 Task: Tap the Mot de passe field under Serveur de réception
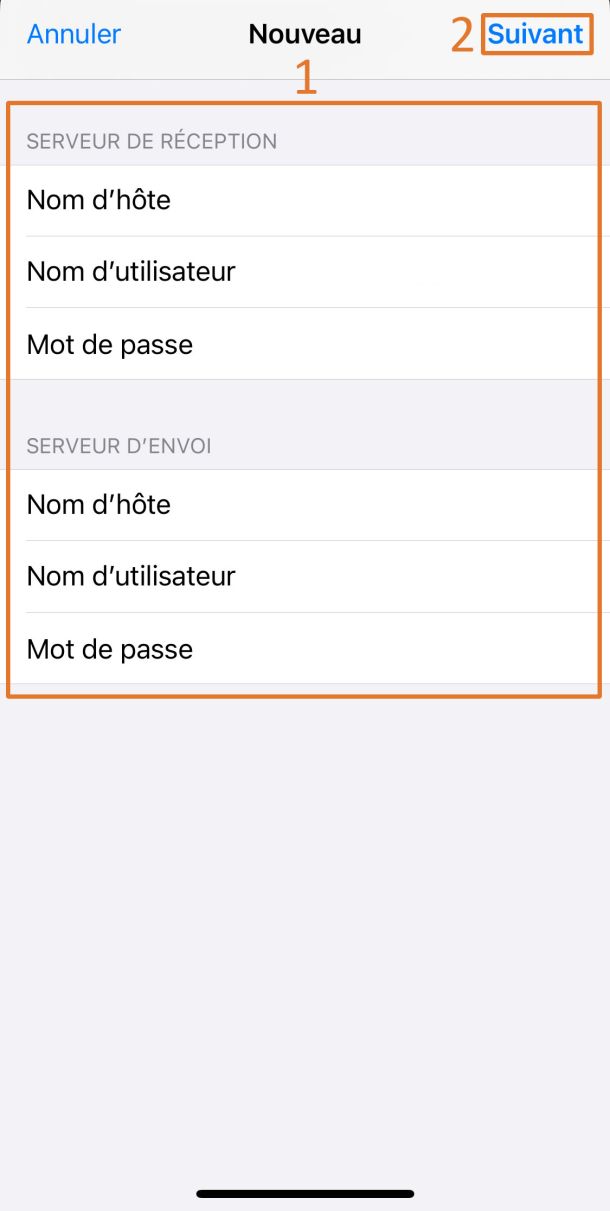(305, 344)
